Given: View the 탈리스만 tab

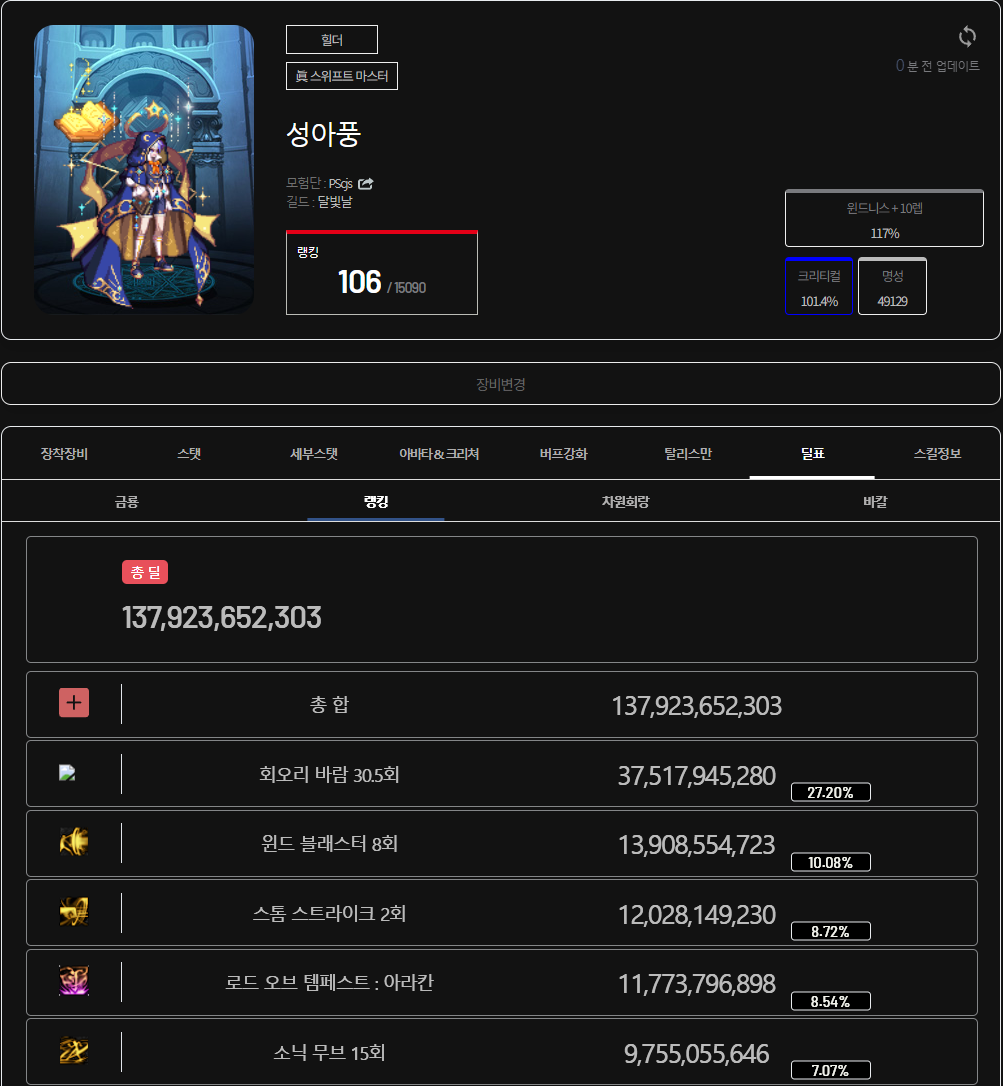Looking at the screenshot, I should point(688,454).
